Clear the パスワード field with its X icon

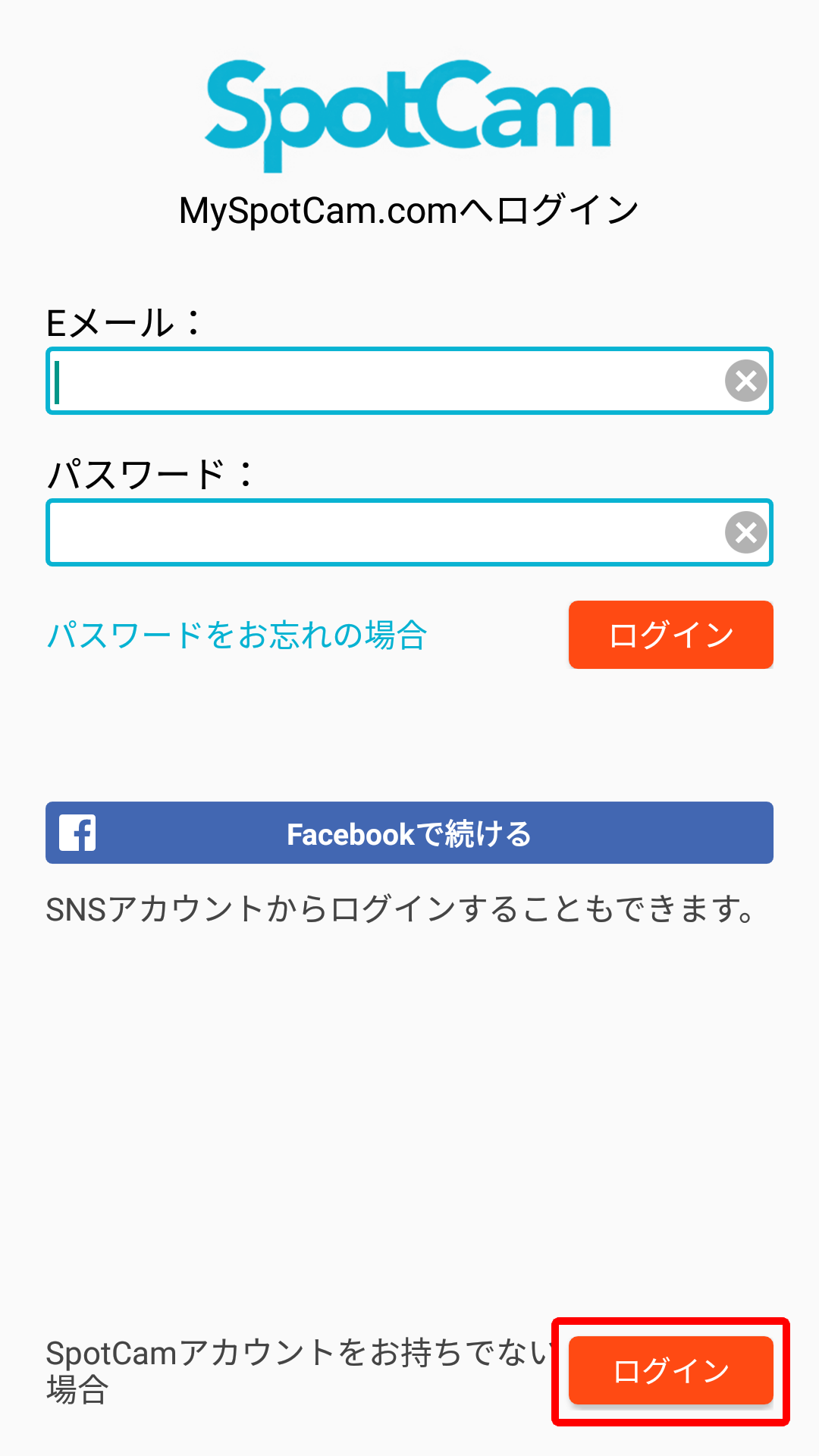click(746, 532)
